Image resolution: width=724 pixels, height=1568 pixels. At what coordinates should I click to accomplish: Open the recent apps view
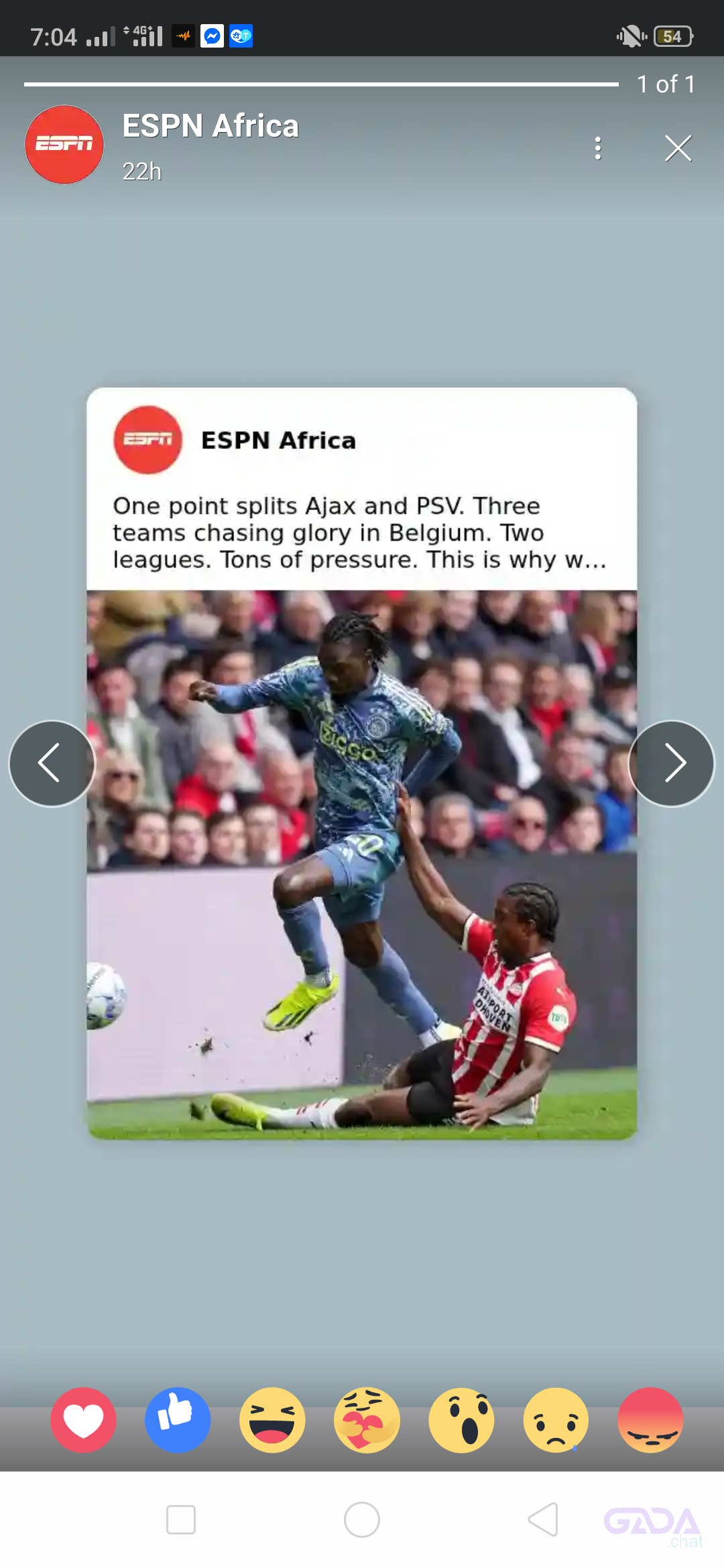(181, 1519)
